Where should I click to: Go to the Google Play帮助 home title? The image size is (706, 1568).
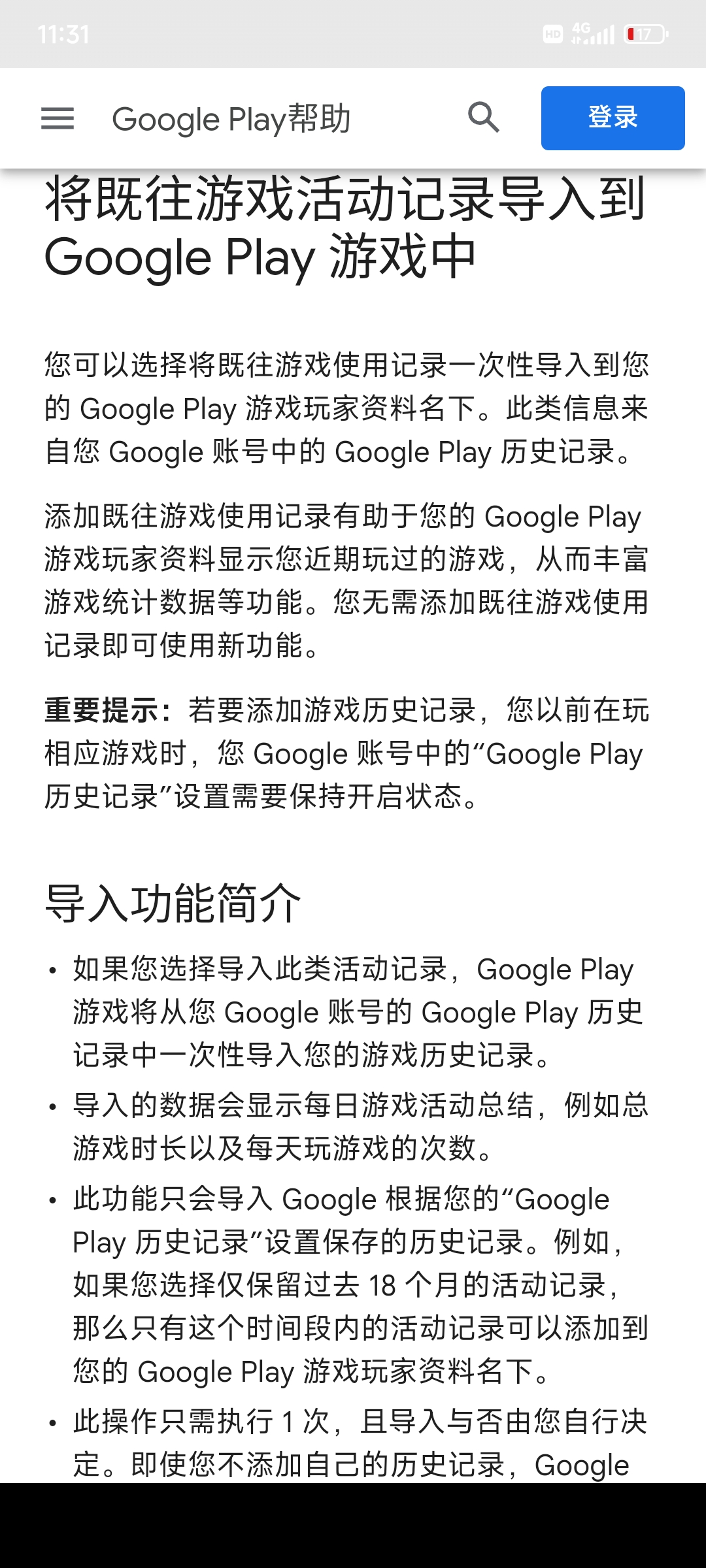pos(231,120)
